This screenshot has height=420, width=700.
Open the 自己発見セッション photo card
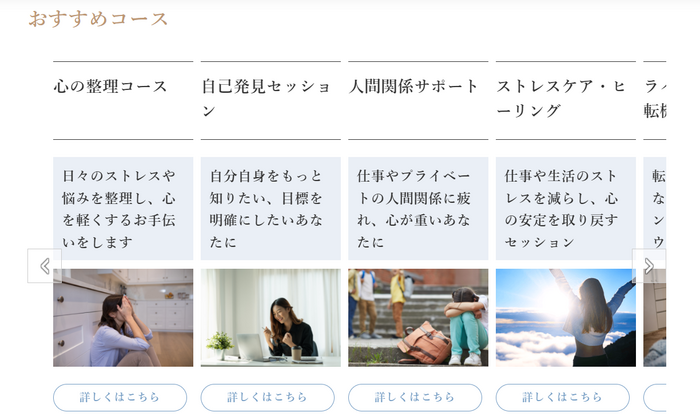(270, 317)
